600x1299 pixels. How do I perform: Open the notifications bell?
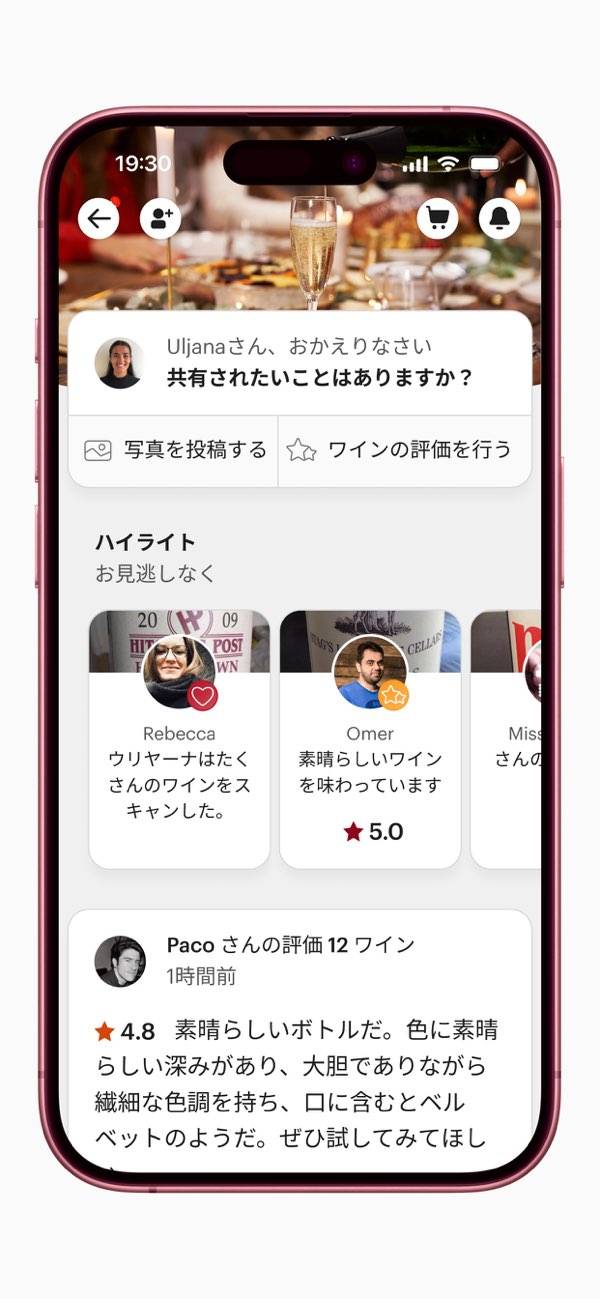(499, 218)
